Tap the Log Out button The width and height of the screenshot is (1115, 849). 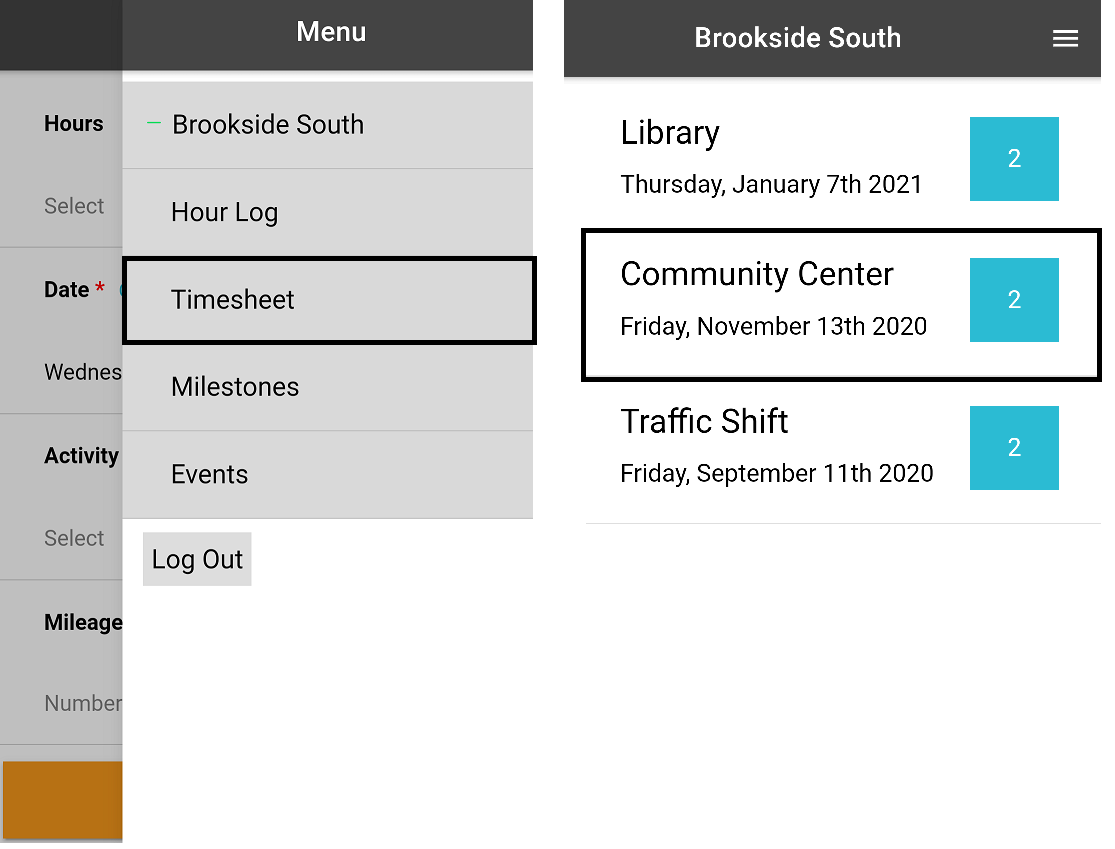tap(197, 559)
